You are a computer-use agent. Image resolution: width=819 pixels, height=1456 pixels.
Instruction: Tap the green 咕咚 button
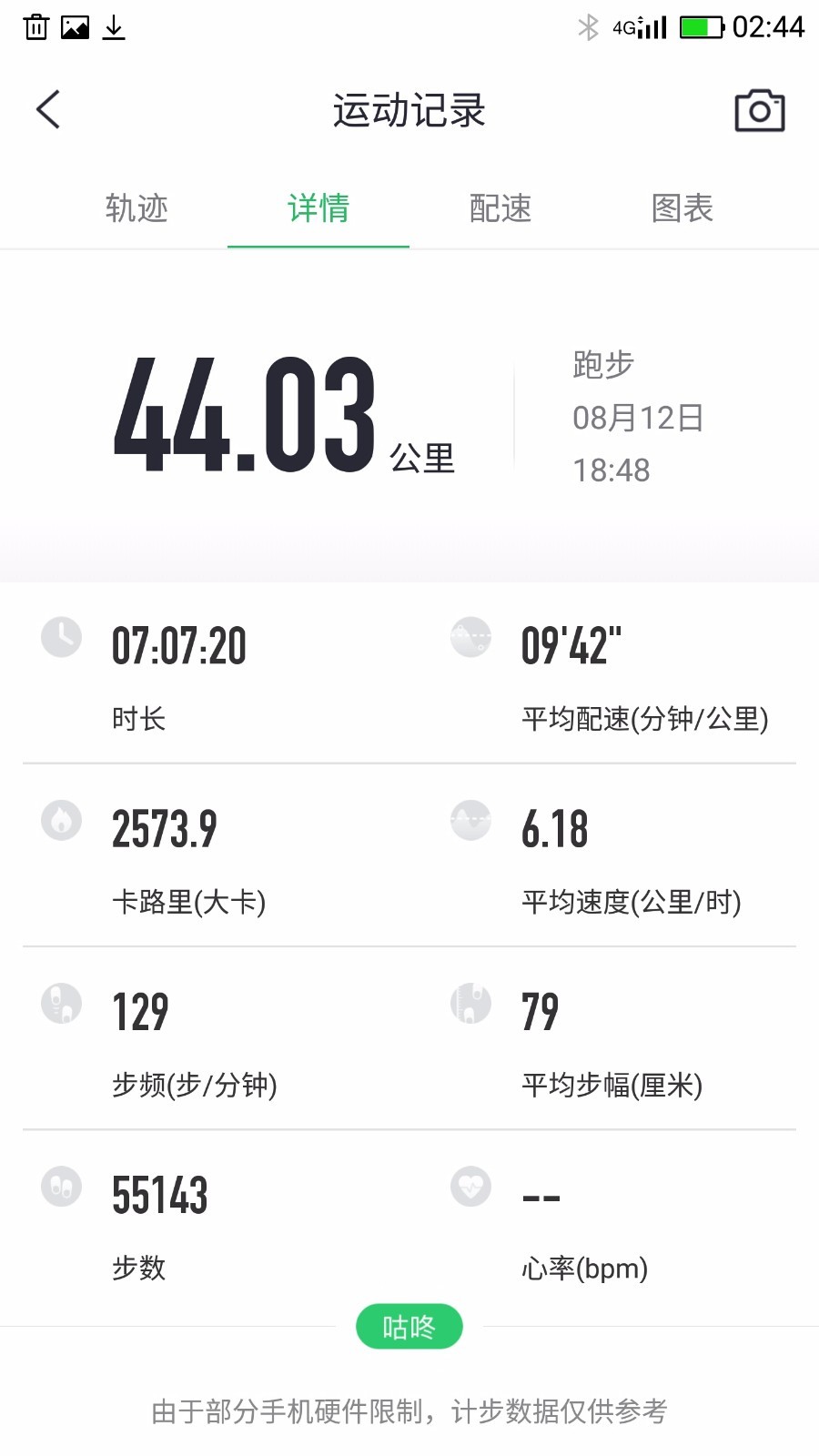pyautogui.click(x=409, y=1327)
